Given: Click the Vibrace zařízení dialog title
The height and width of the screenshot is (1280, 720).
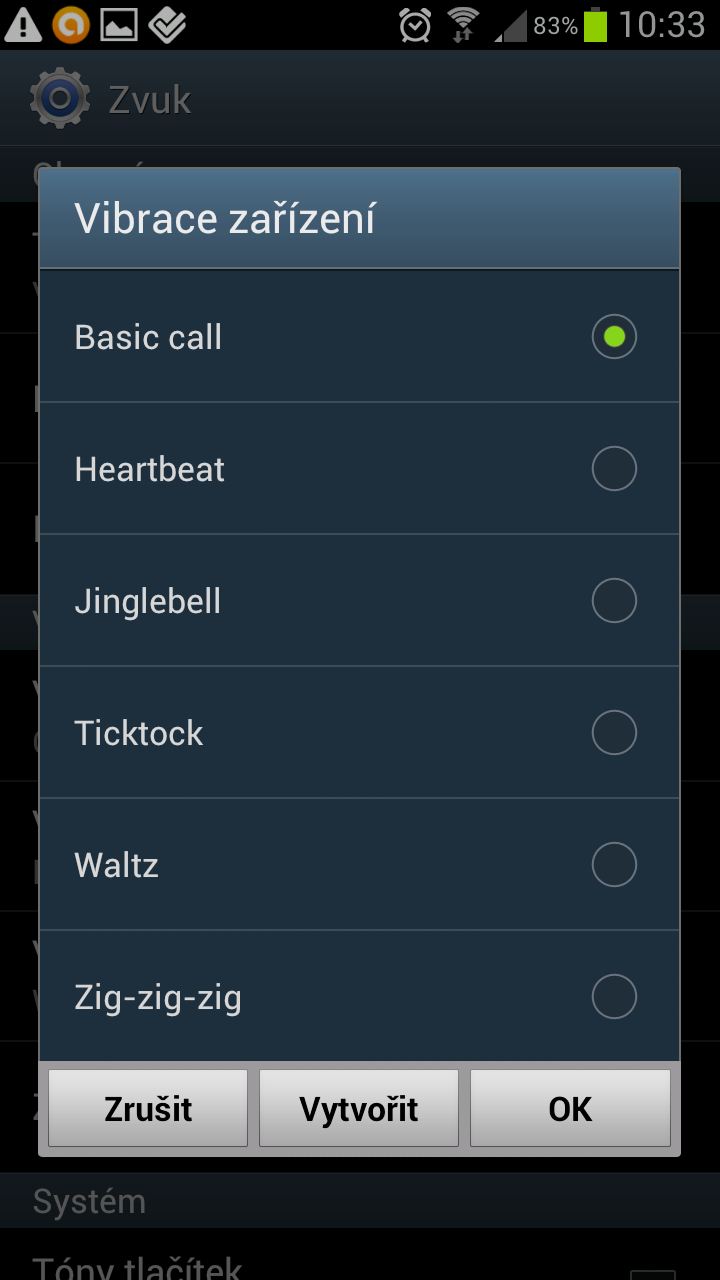Looking at the screenshot, I should pos(224,217).
